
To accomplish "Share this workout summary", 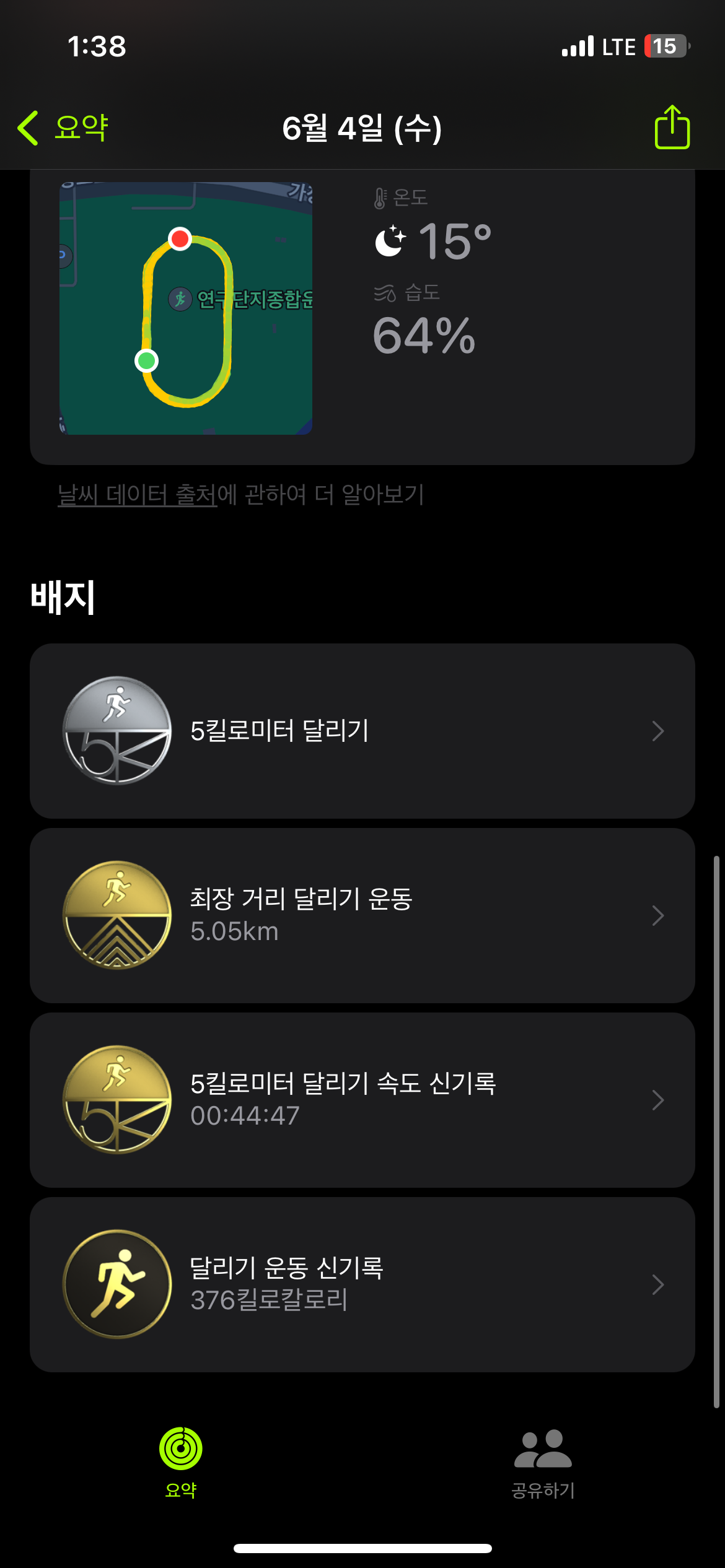I will coord(672,128).
